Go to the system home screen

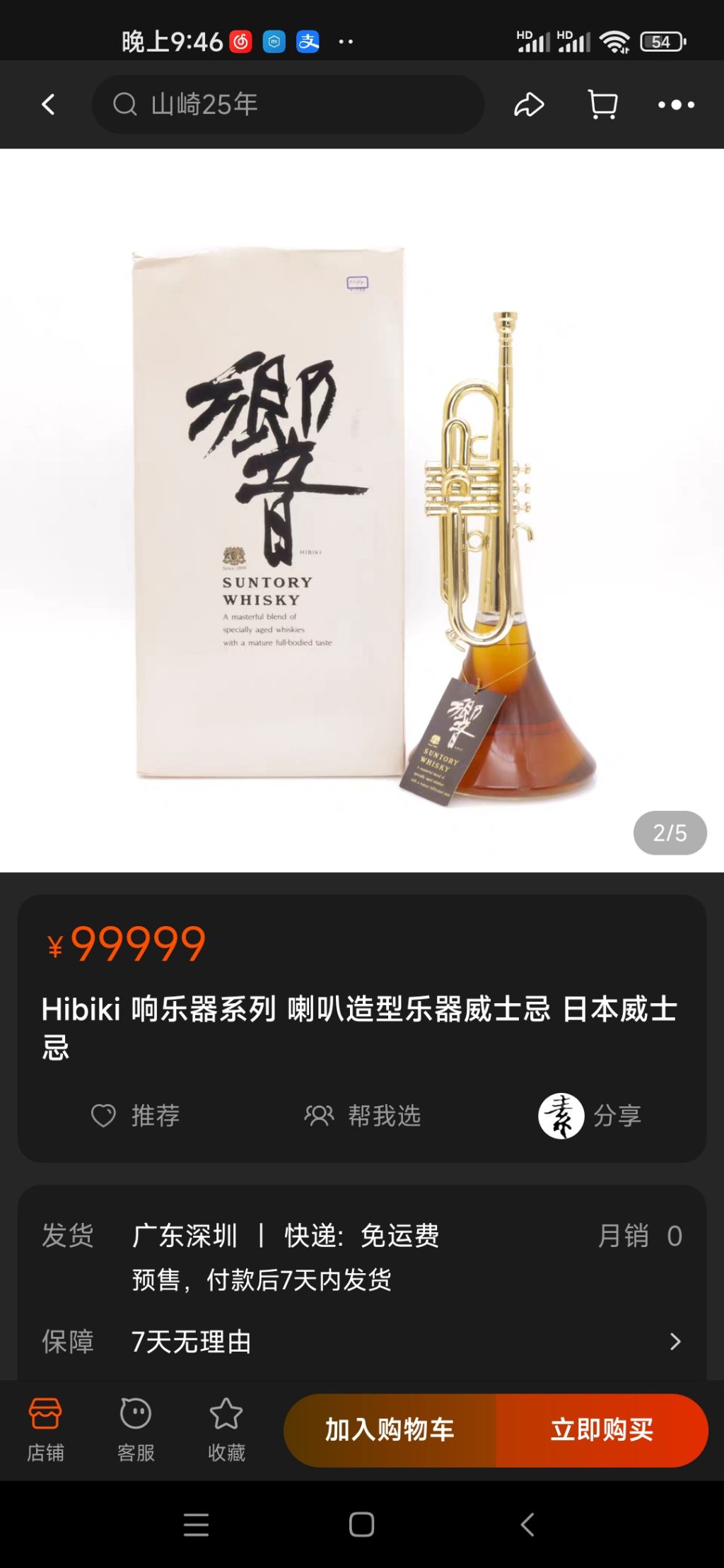coord(361,1524)
